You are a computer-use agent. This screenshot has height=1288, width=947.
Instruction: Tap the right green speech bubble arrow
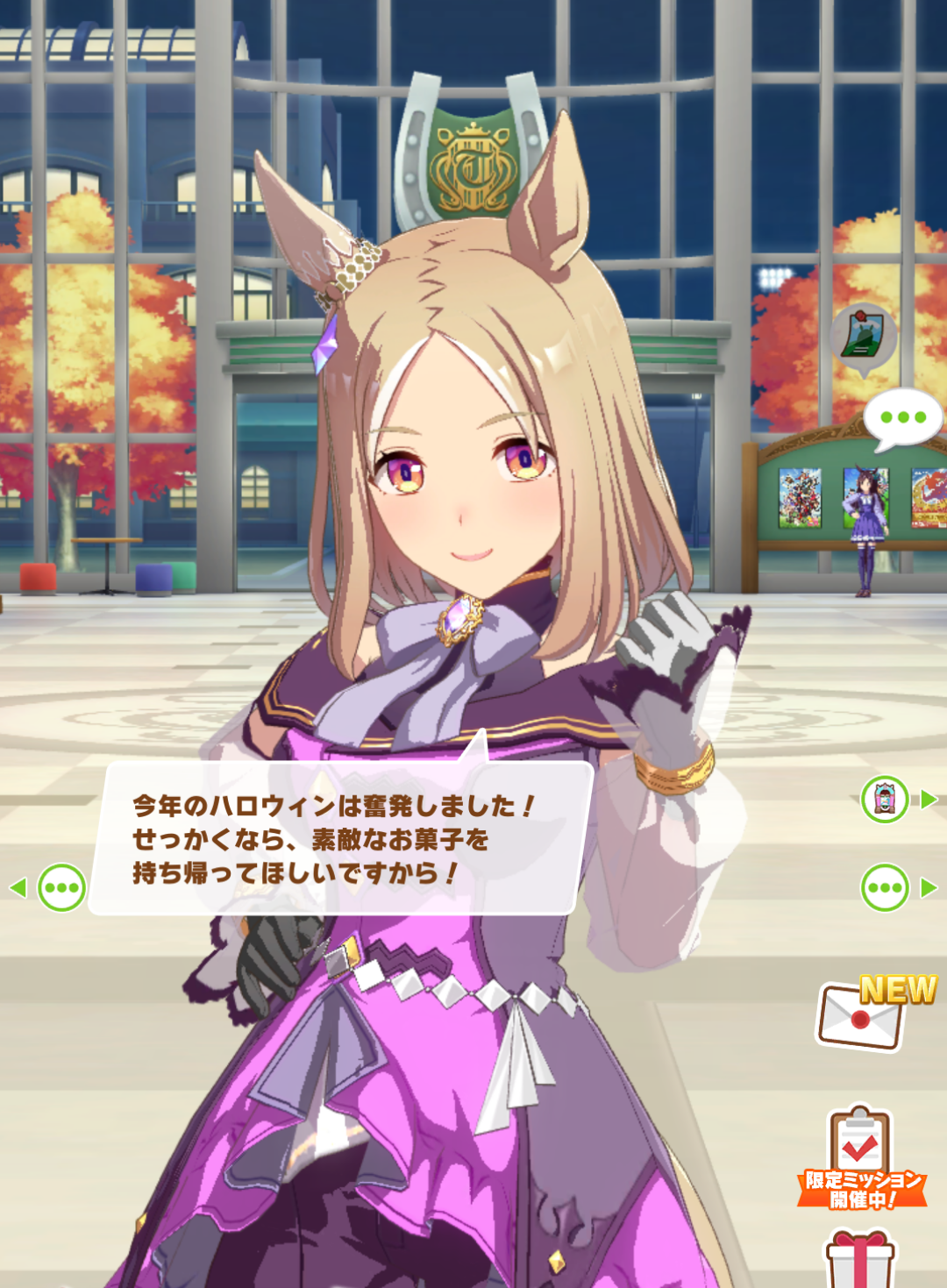pyautogui.click(x=885, y=887)
